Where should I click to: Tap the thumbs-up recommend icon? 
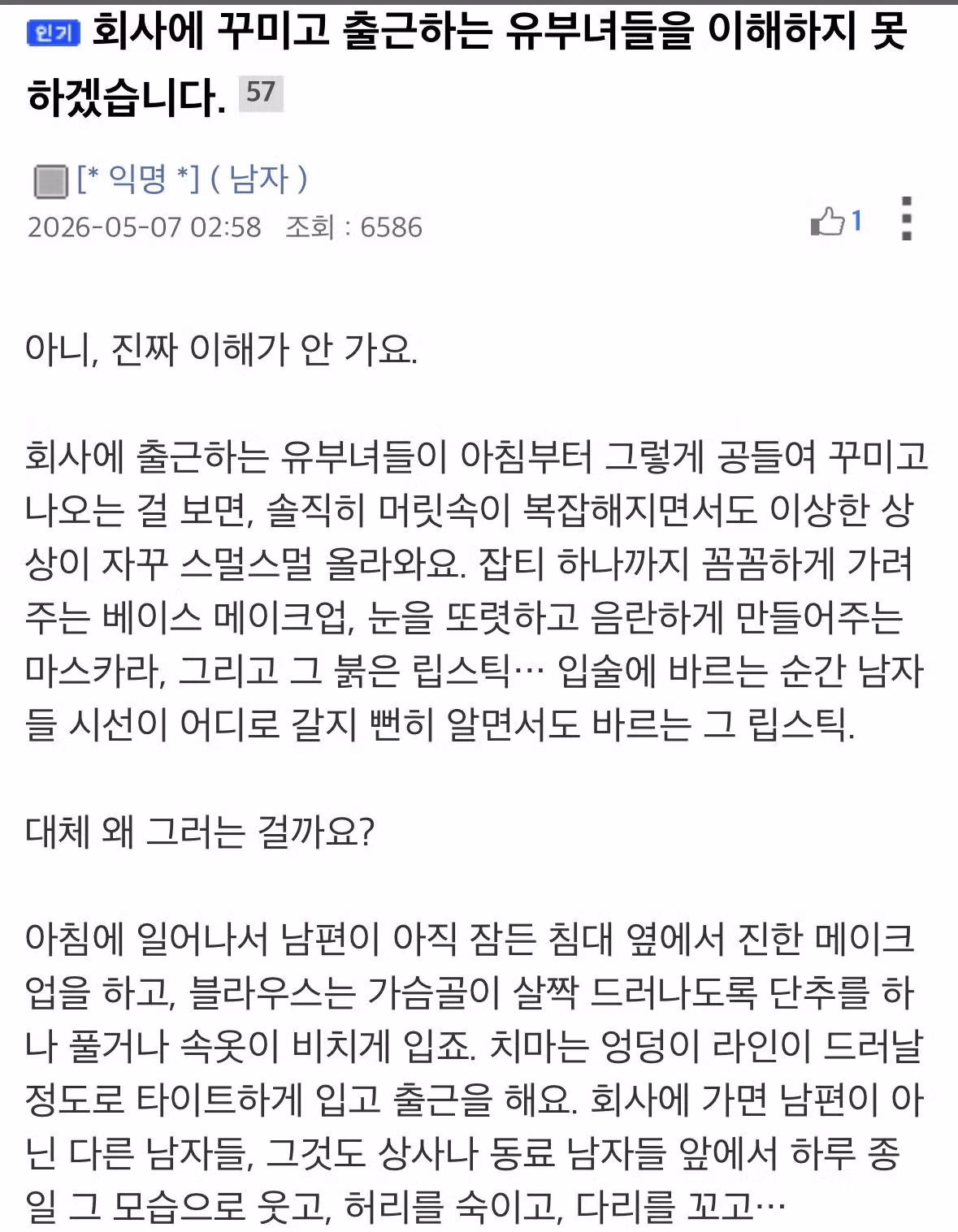click(x=827, y=221)
